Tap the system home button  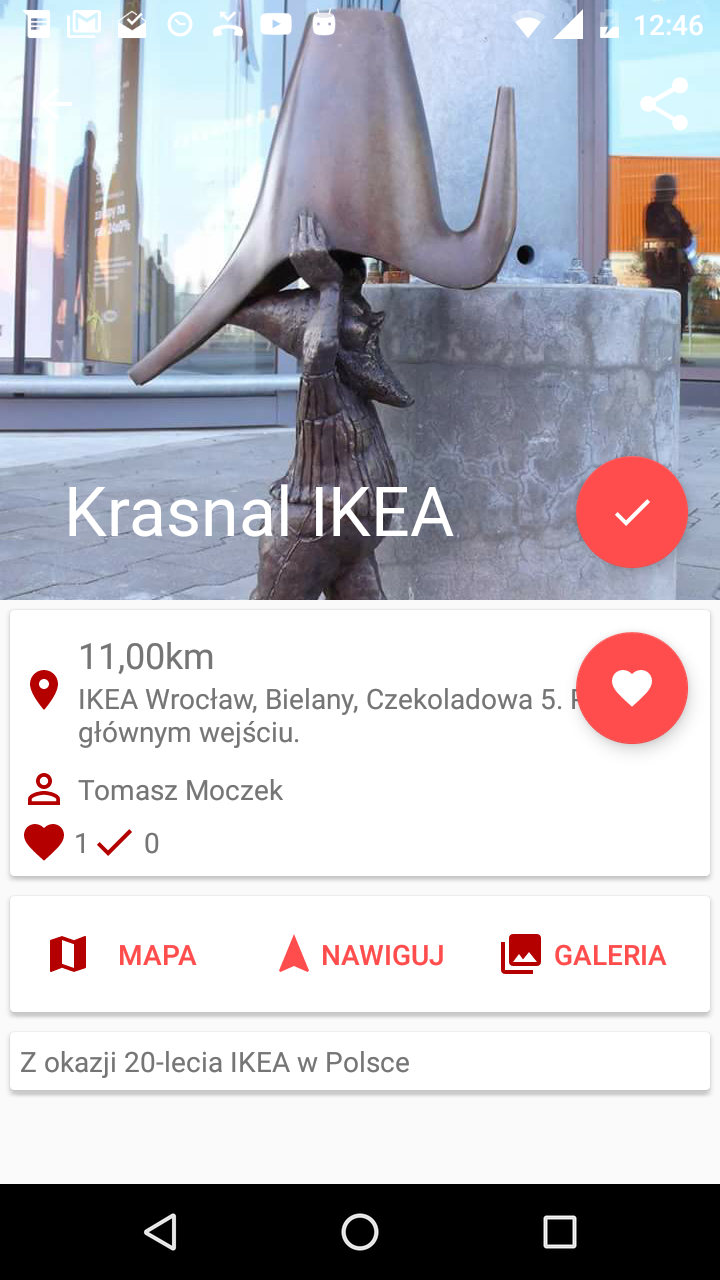(360, 1232)
